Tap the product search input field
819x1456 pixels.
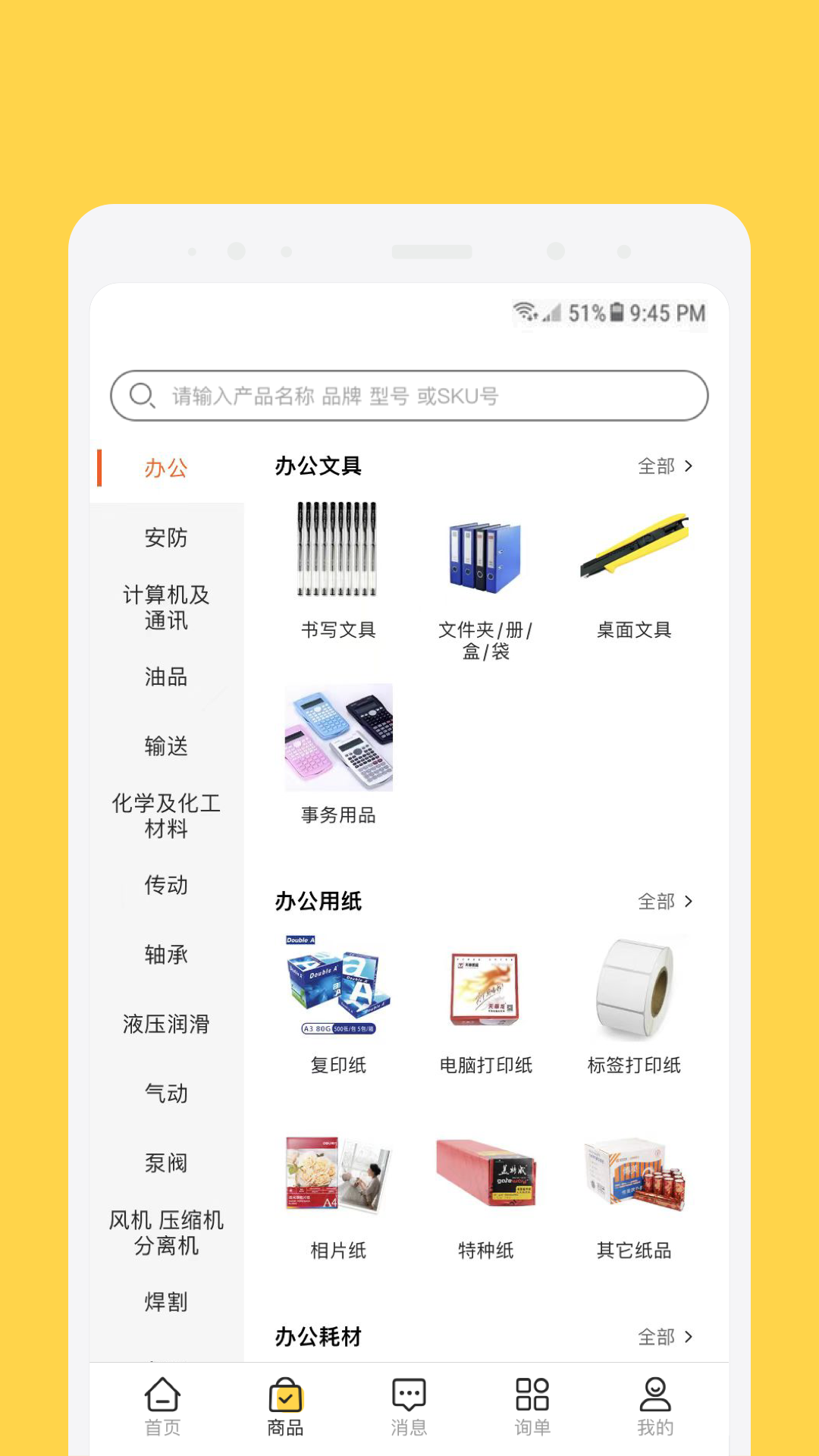[x=409, y=395]
